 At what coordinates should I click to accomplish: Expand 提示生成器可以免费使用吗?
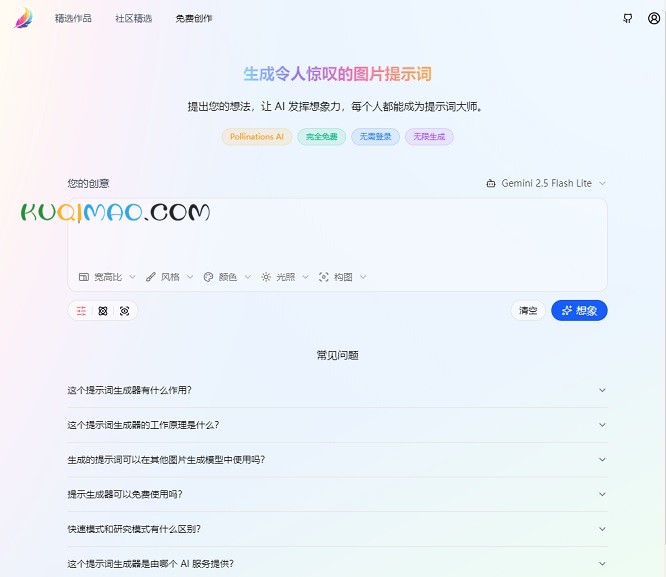337,494
